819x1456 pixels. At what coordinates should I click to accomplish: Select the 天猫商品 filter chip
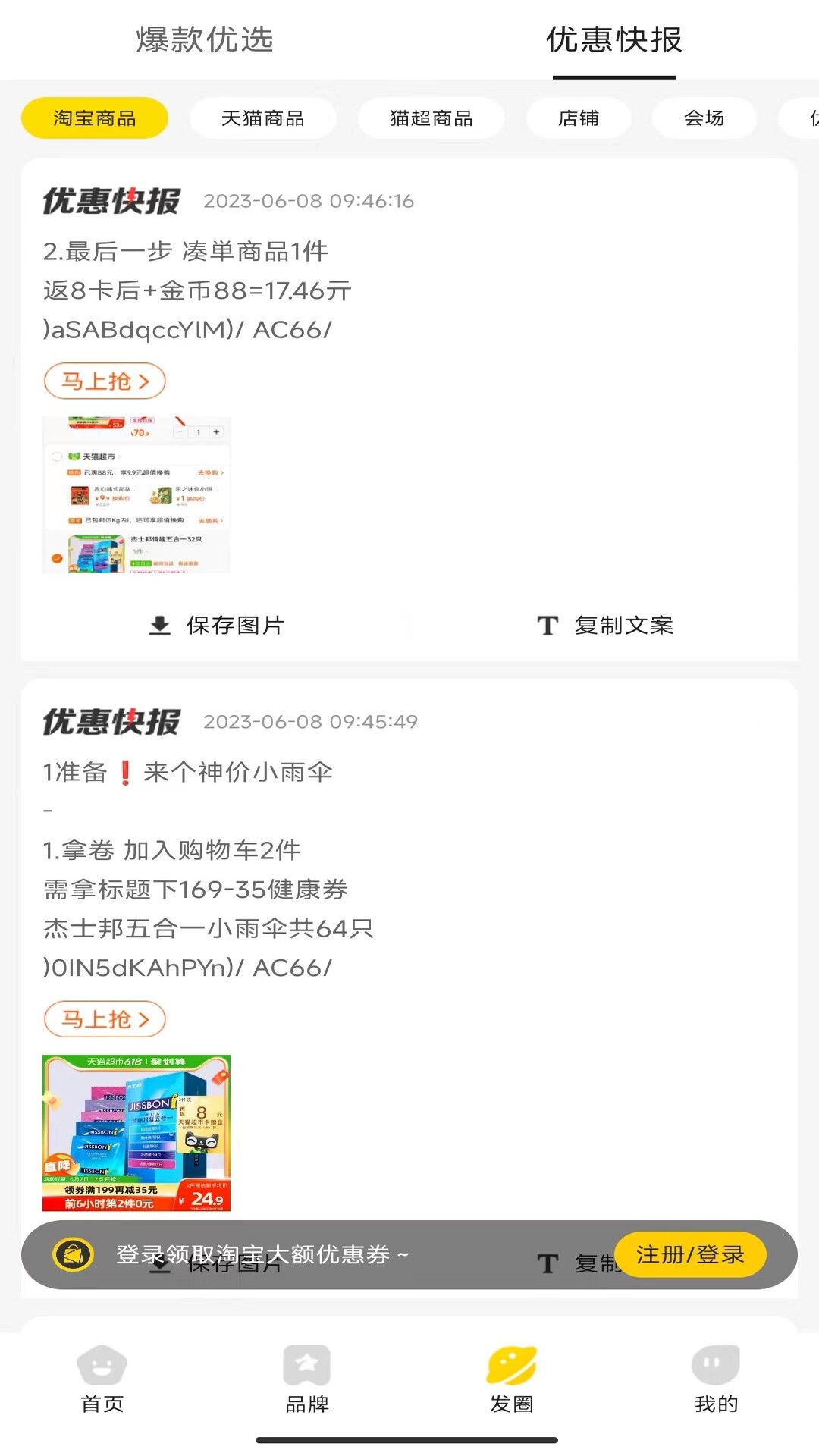click(262, 118)
